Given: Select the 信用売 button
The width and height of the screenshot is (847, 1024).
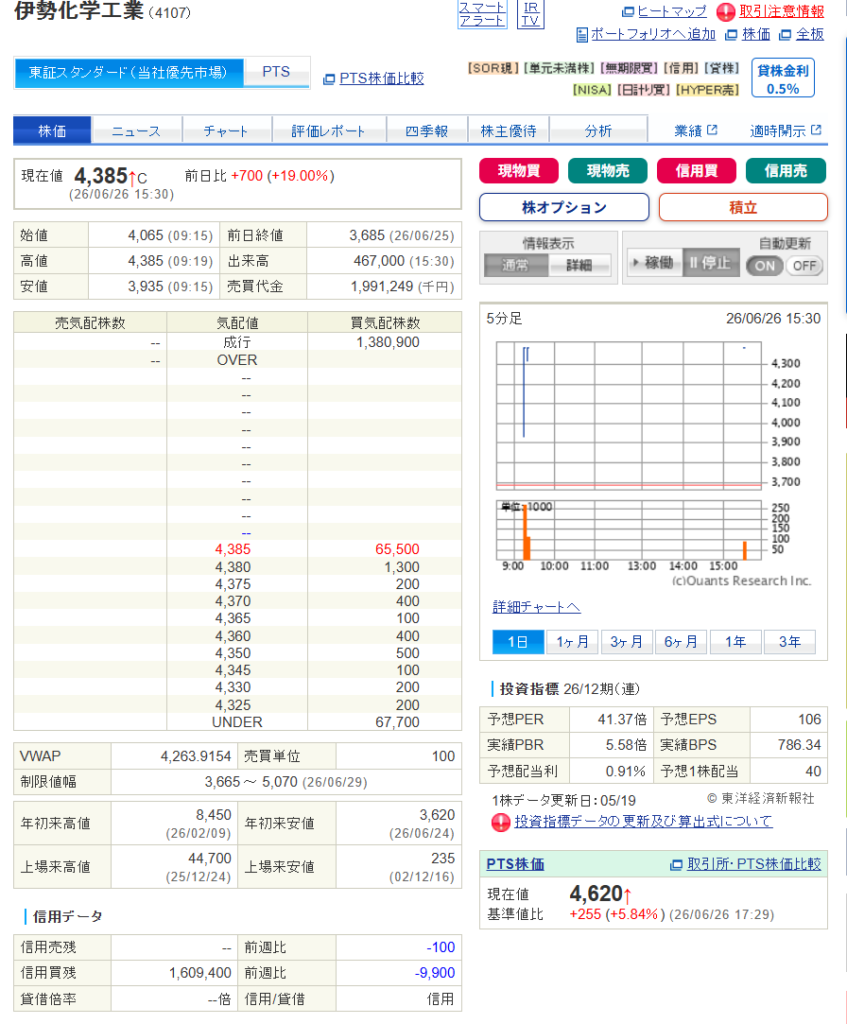Looking at the screenshot, I should point(786,171).
